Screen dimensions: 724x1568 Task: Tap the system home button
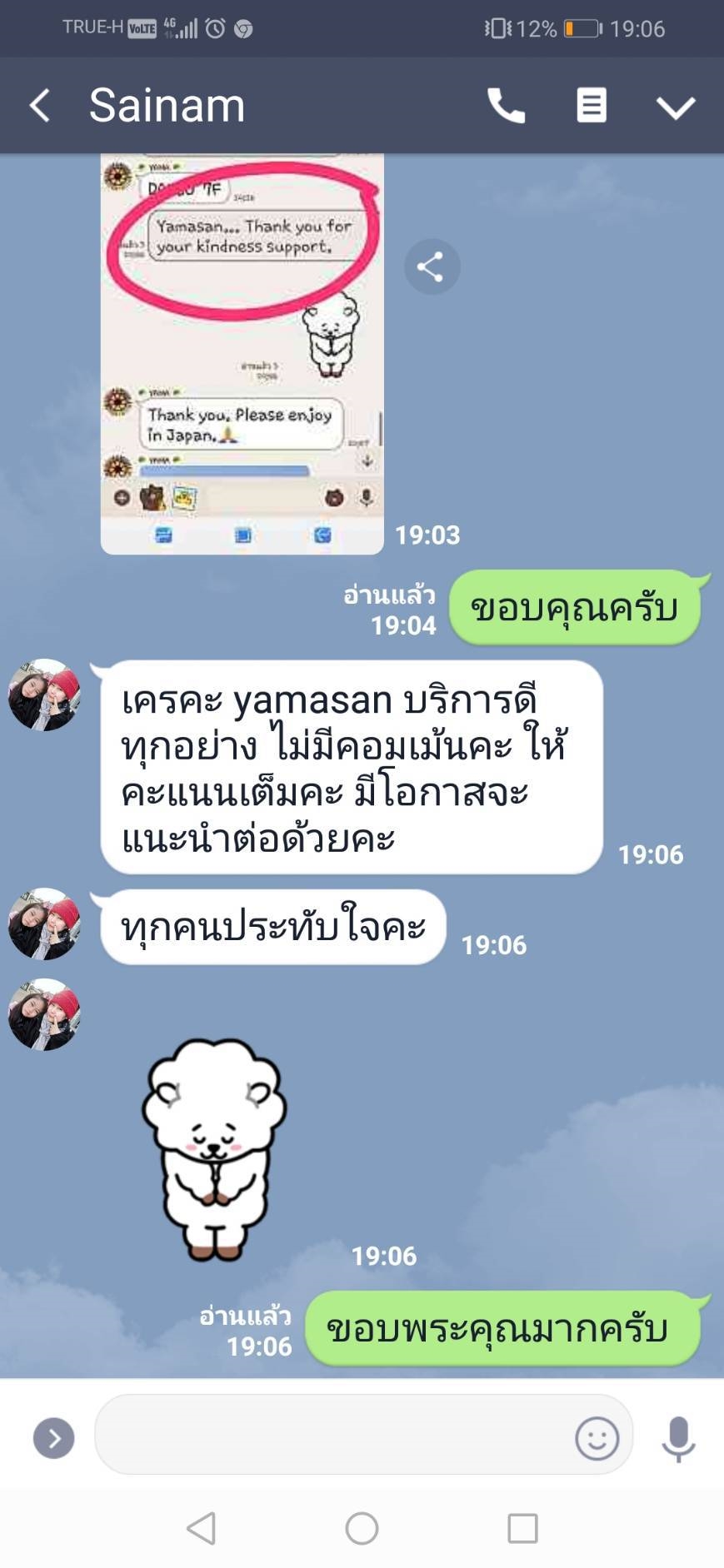point(362,1528)
